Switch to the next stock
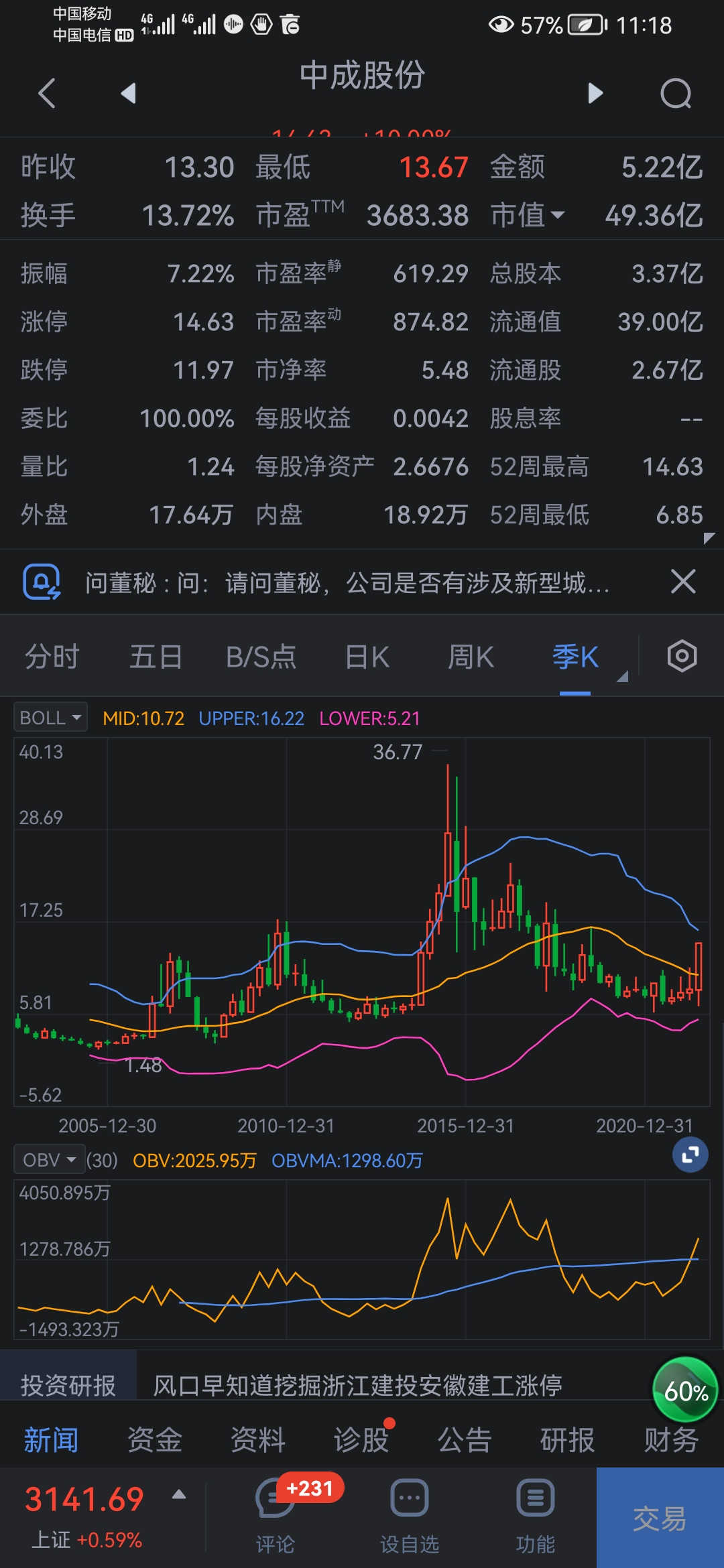This screenshot has height=1568, width=724. [x=595, y=93]
